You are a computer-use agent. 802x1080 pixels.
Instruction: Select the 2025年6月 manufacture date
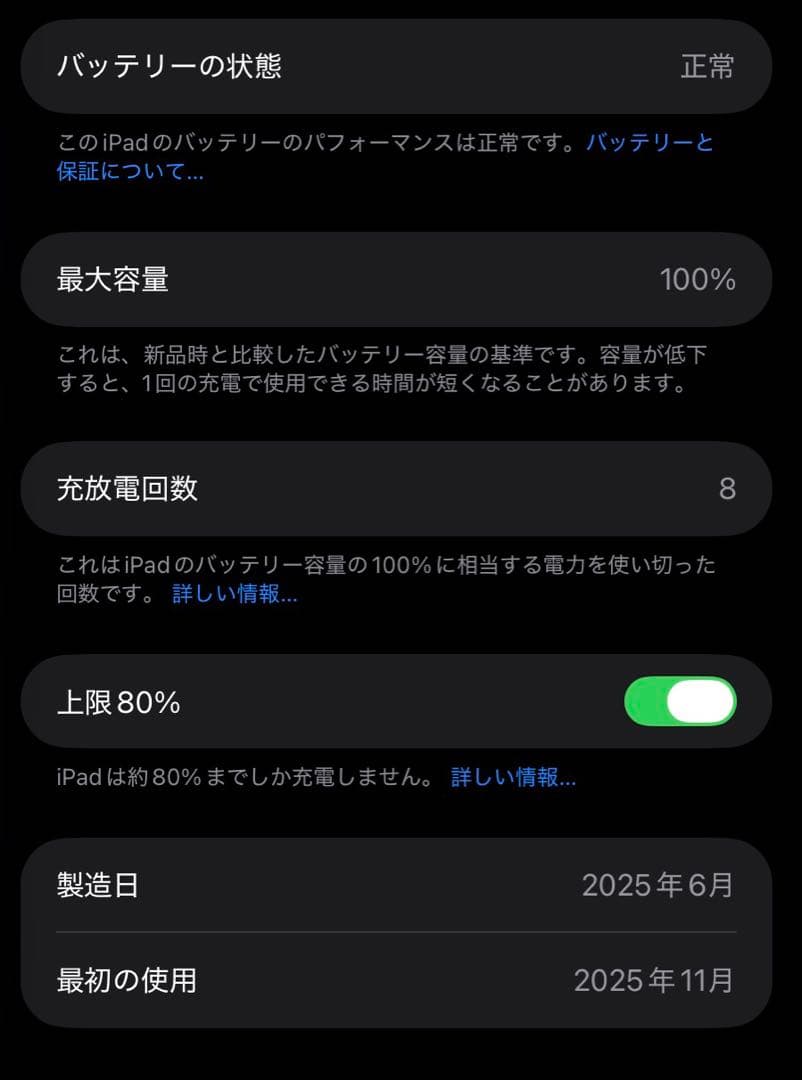point(658,884)
